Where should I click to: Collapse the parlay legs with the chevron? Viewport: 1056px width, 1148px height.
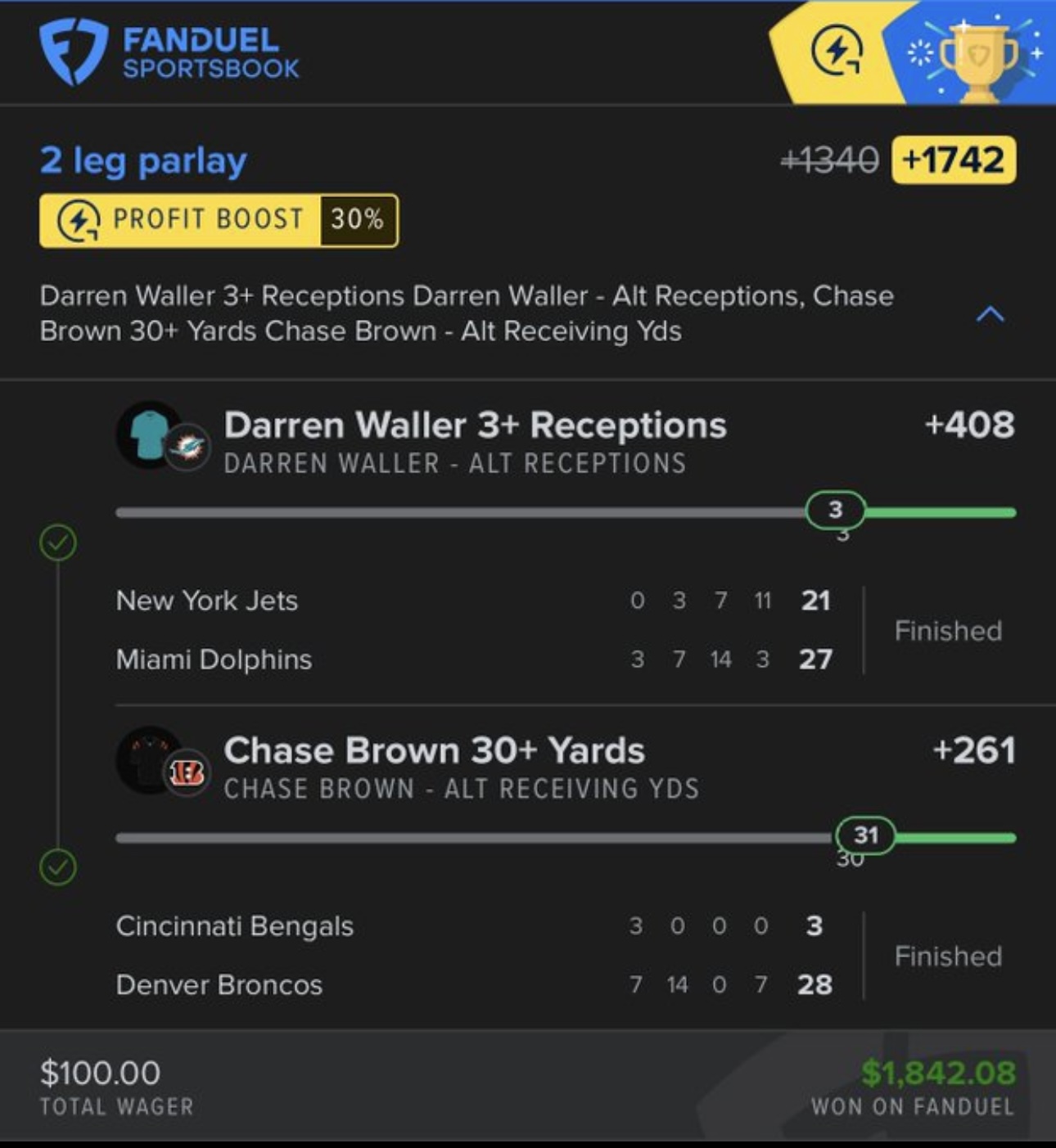(x=990, y=314)
